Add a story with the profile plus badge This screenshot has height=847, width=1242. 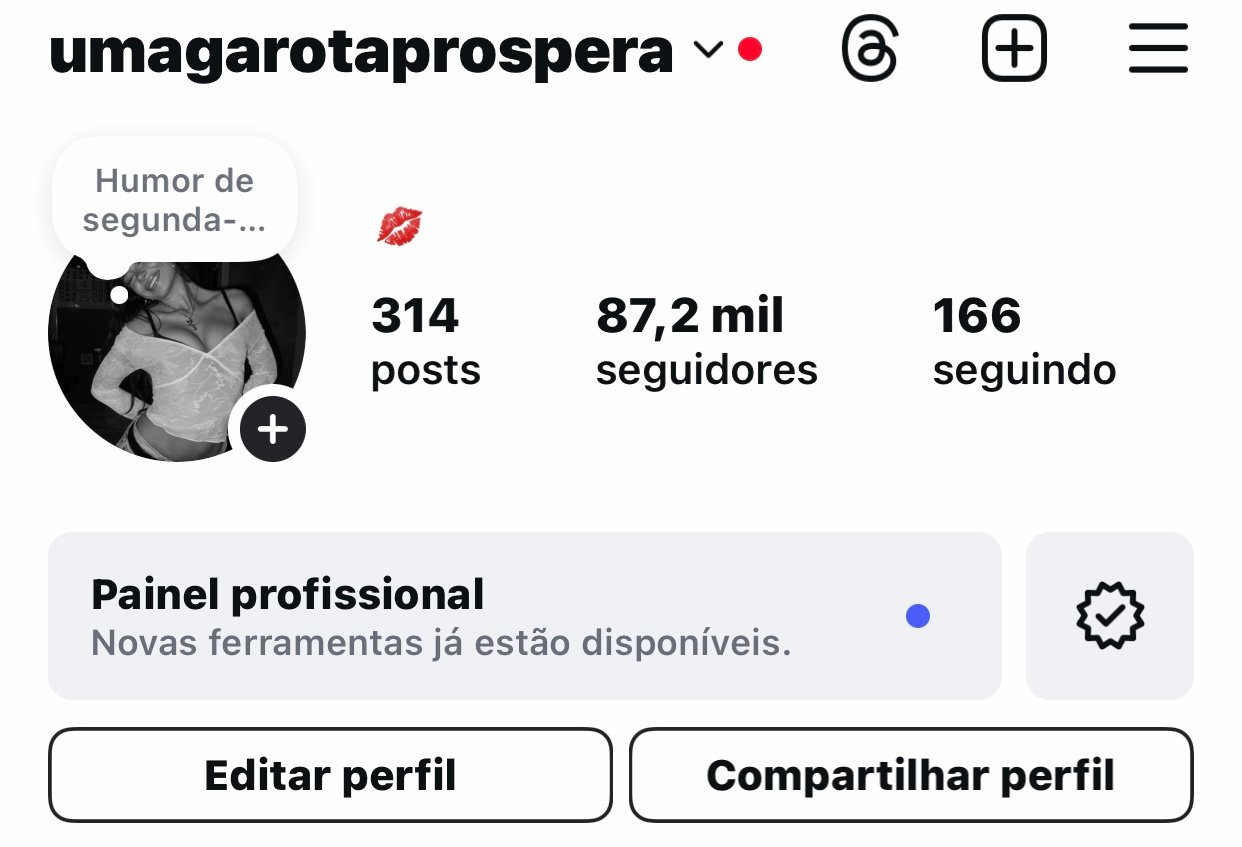tap(272, 430)
